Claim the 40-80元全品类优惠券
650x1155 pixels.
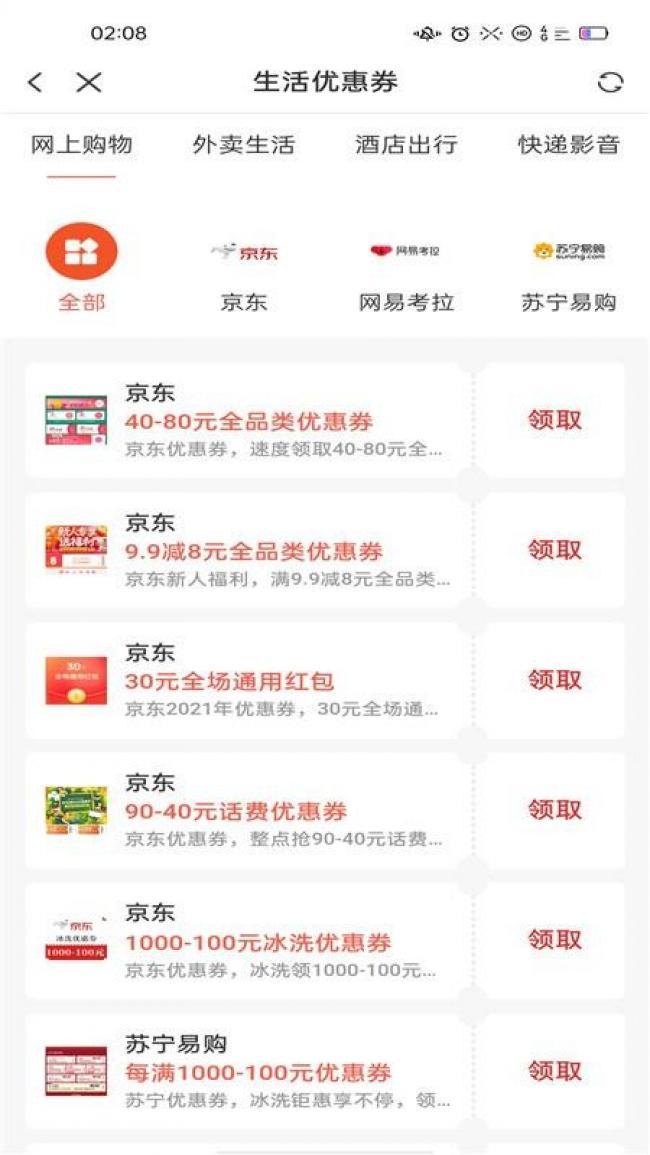(x=554, y=421)
